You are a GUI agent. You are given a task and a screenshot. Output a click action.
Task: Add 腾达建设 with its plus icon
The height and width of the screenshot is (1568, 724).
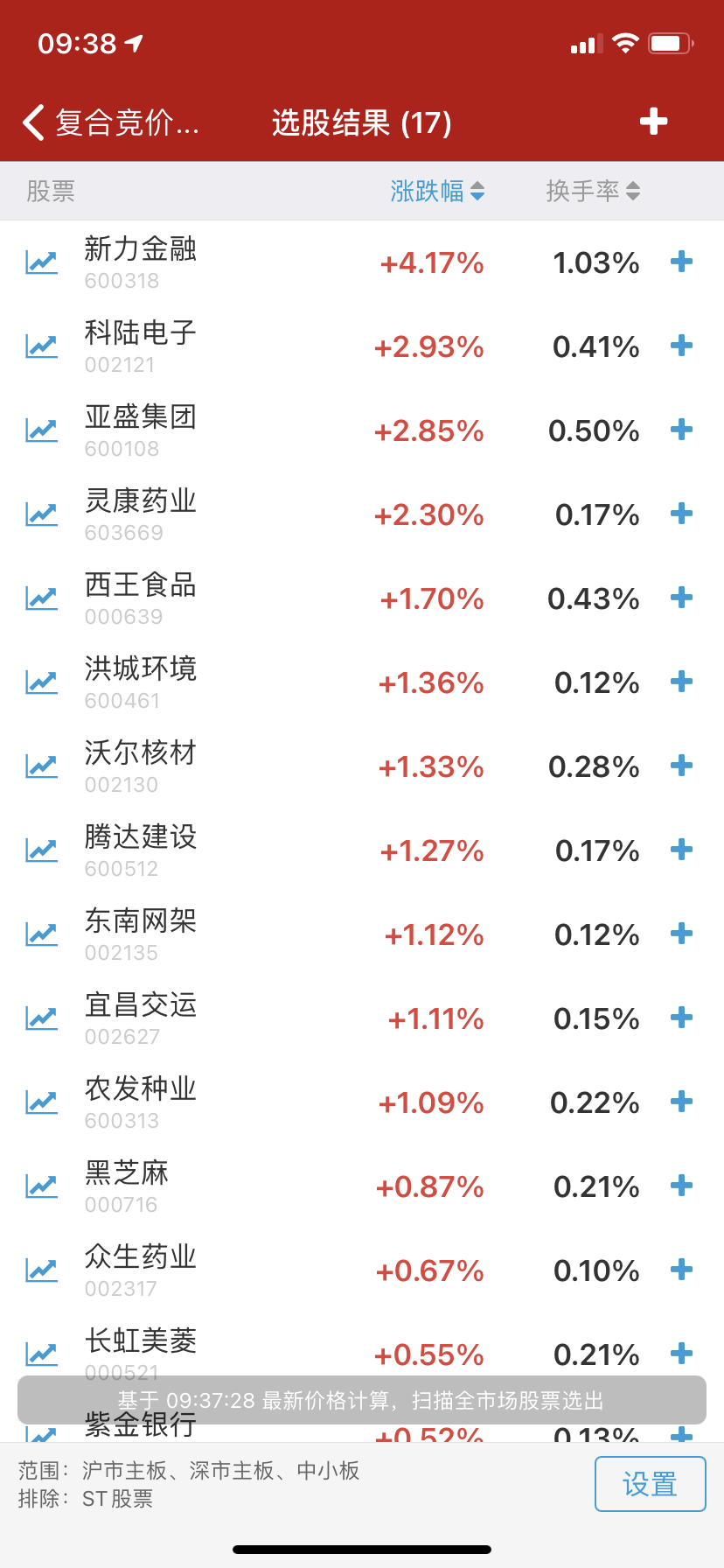coord(681,850)
